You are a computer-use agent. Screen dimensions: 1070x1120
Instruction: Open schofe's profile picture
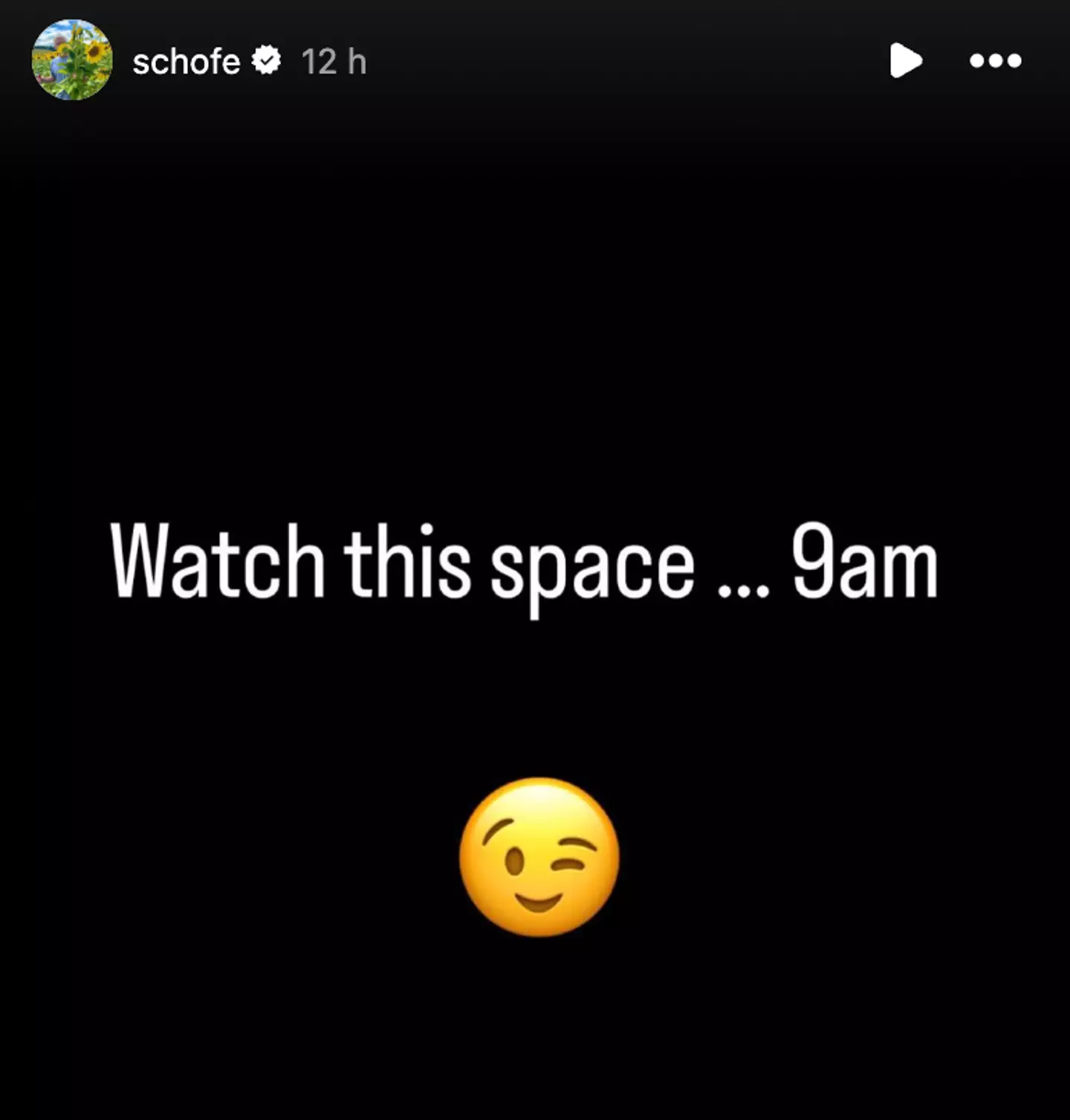coord(72,60)
